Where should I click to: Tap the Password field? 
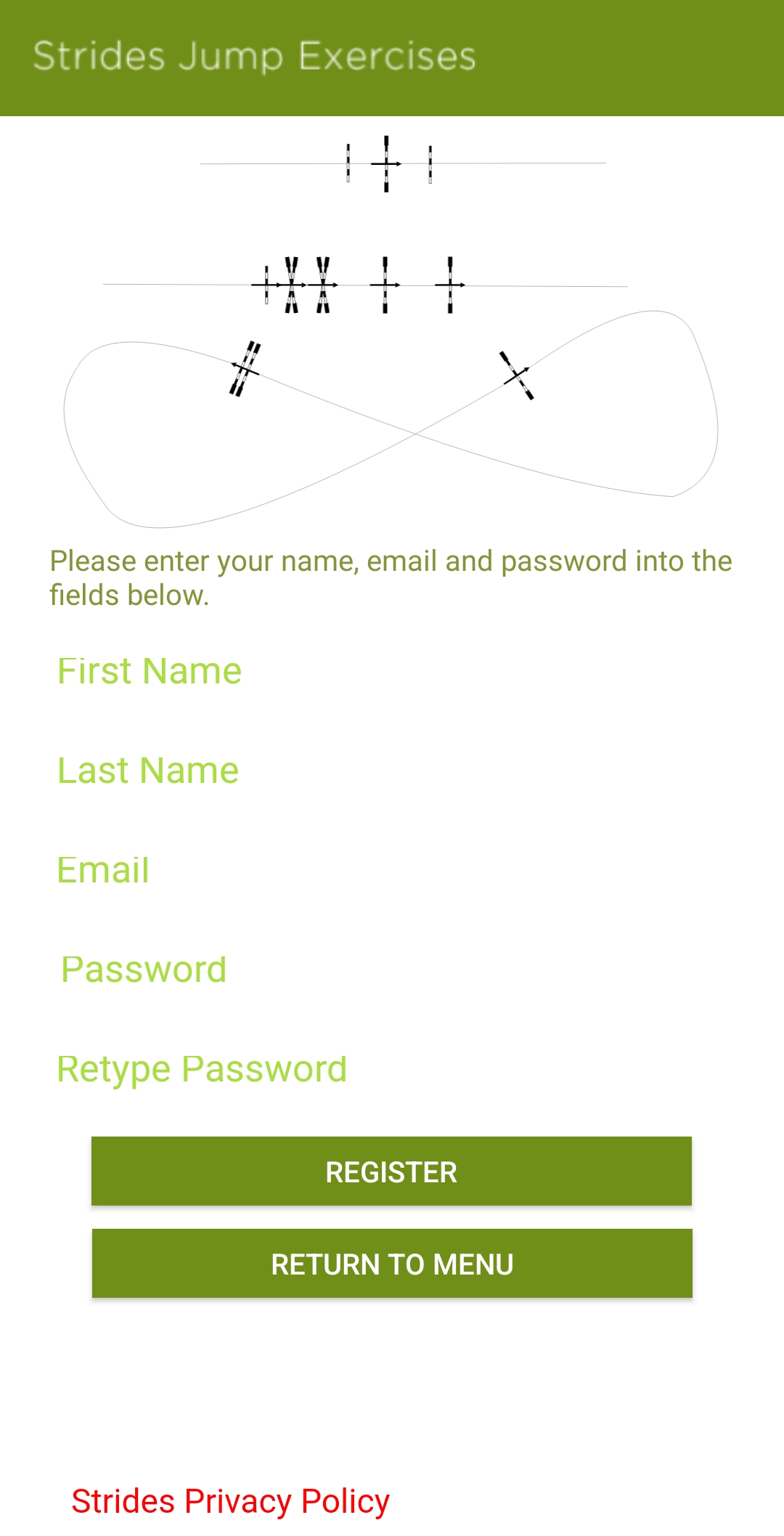click(x=392, y=970)
